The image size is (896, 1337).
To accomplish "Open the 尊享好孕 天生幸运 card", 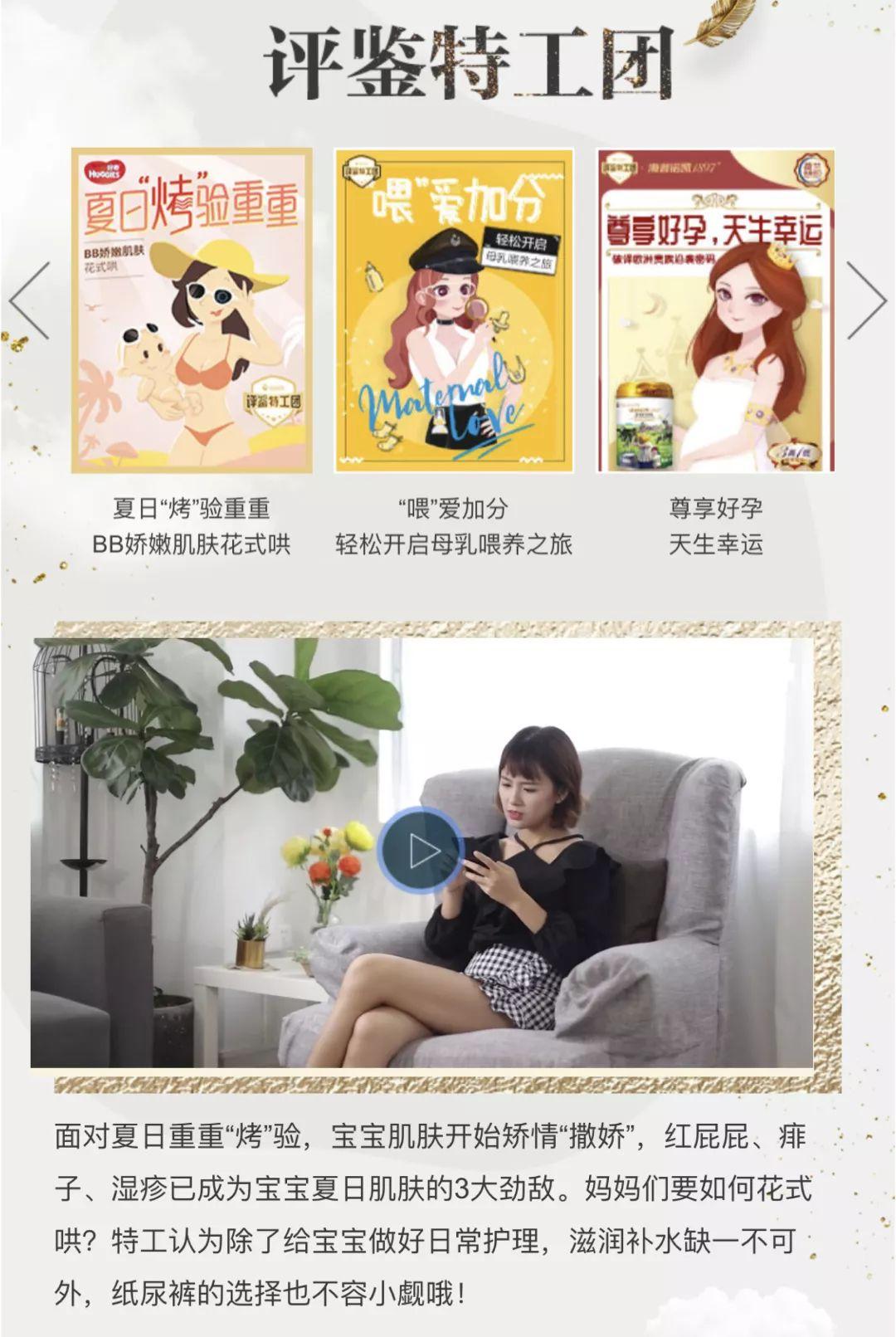I will tap(715, 310).
